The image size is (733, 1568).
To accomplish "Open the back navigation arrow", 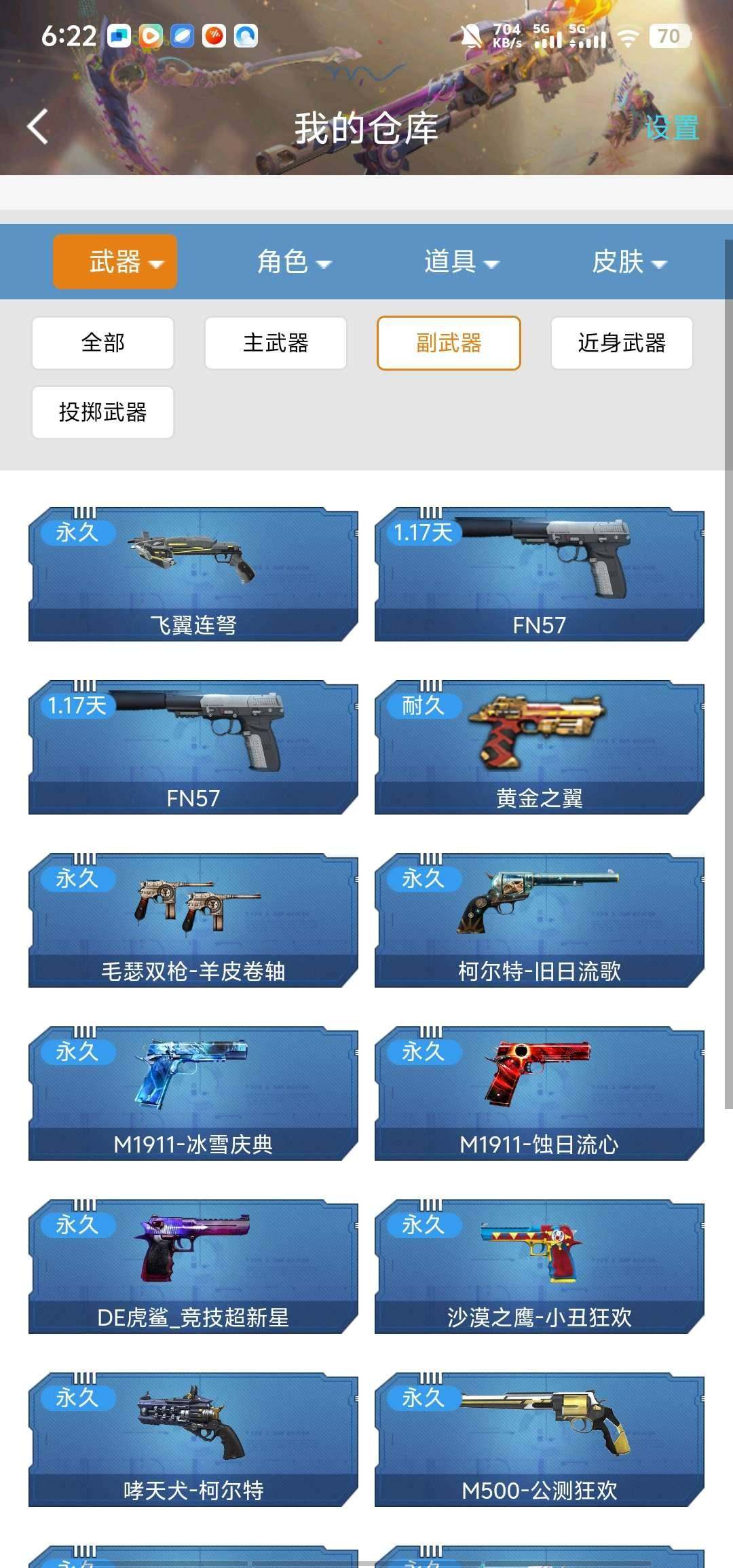I will click(x=39, y=128).
